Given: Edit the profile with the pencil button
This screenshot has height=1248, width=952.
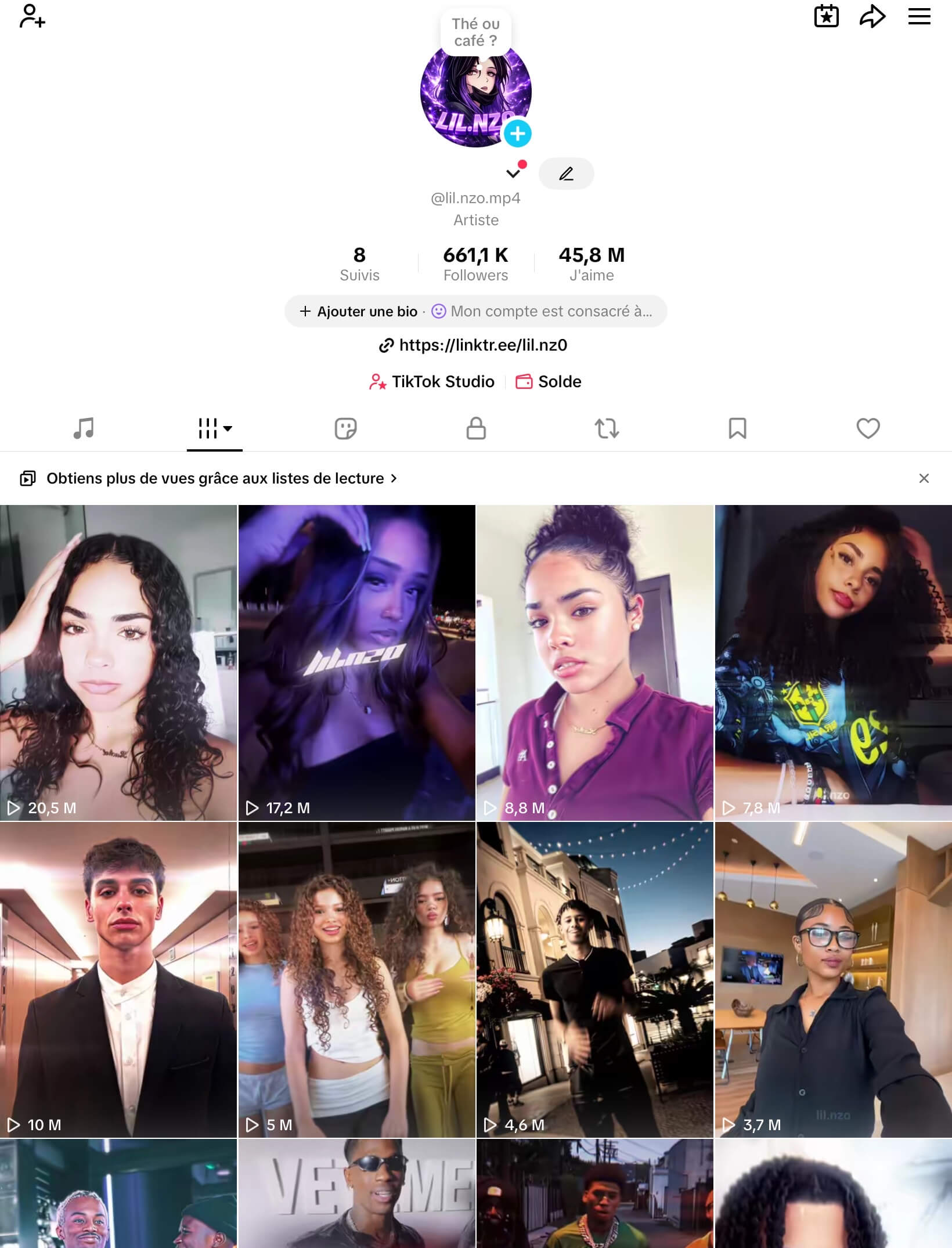Looking at the screenshot, I should (566, 174).
